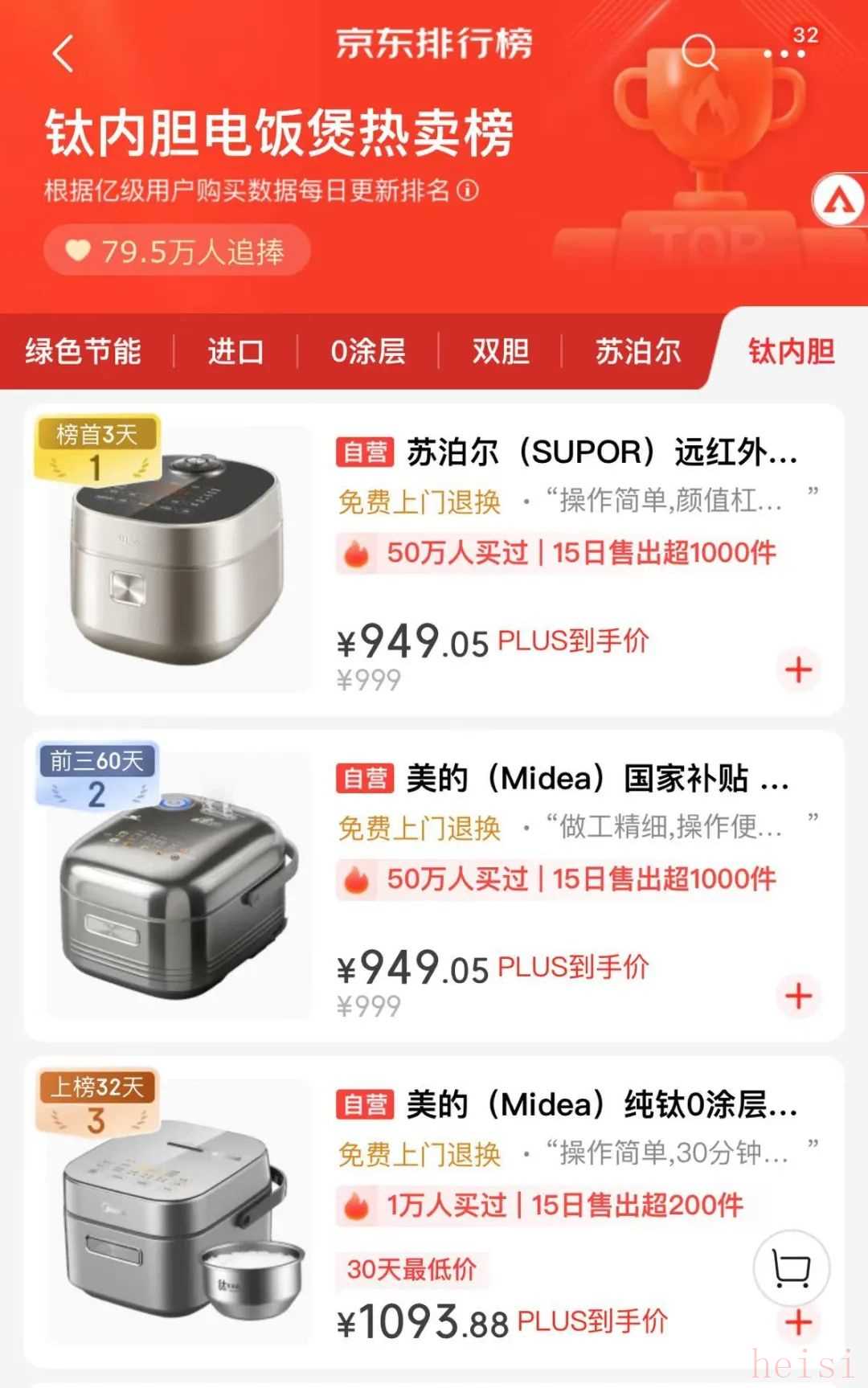This screenshot has width=868, height=1388.
Task: Switch to the 绿色节能 tab
Action: click(84, 352)
